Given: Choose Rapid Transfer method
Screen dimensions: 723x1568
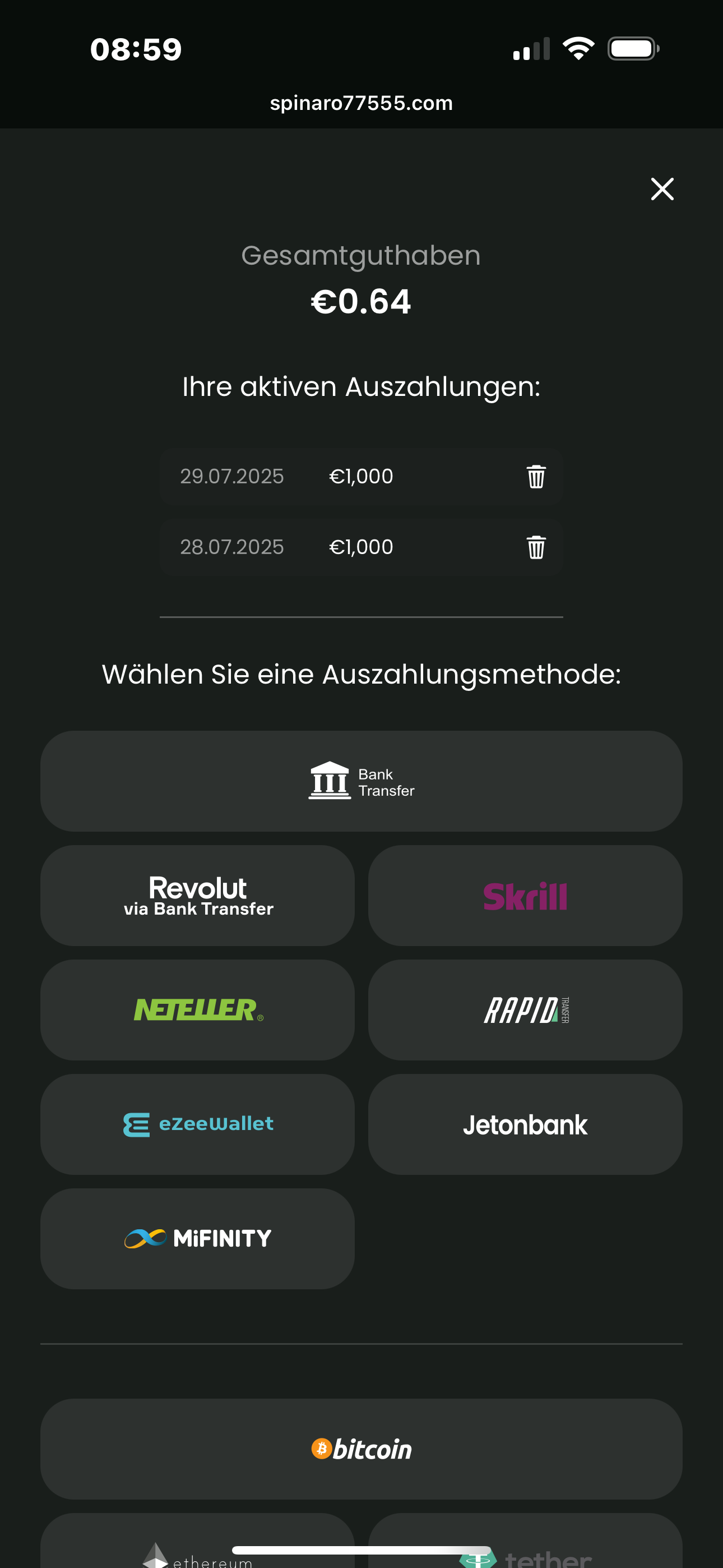Looking at the screenshot, I should pos(525,1010).
